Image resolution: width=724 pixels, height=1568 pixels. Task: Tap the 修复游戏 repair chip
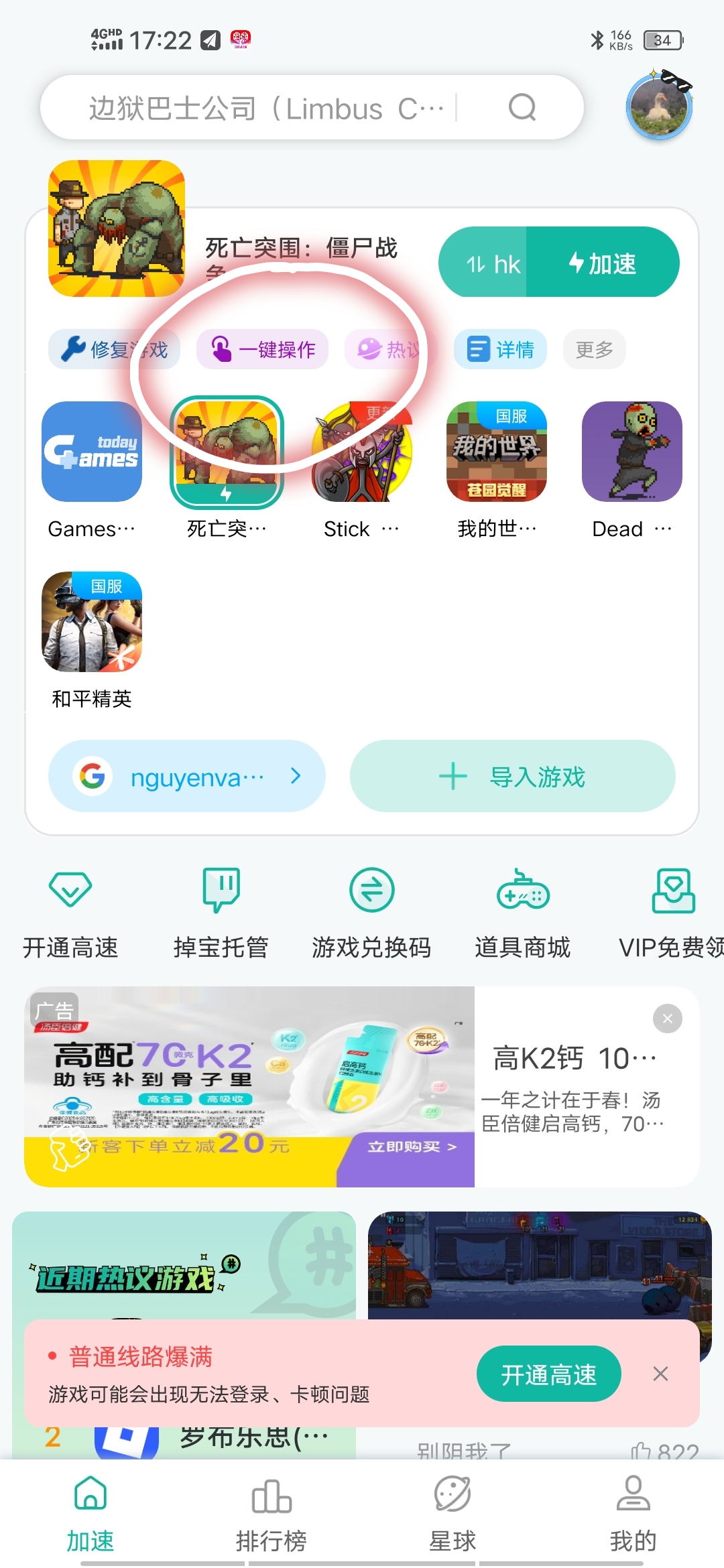[x=114, y=349]
